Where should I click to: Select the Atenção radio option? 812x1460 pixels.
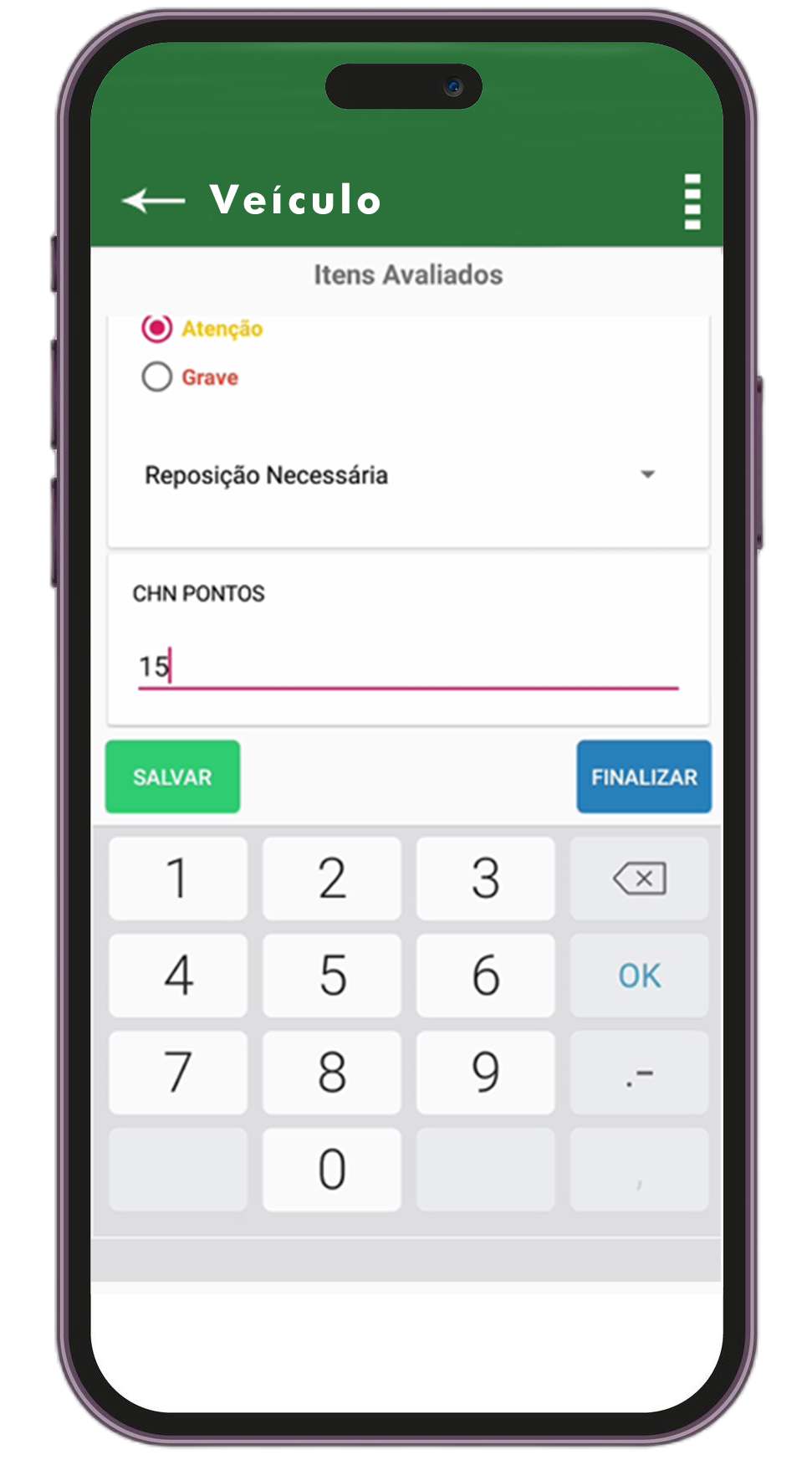[157, 329]
